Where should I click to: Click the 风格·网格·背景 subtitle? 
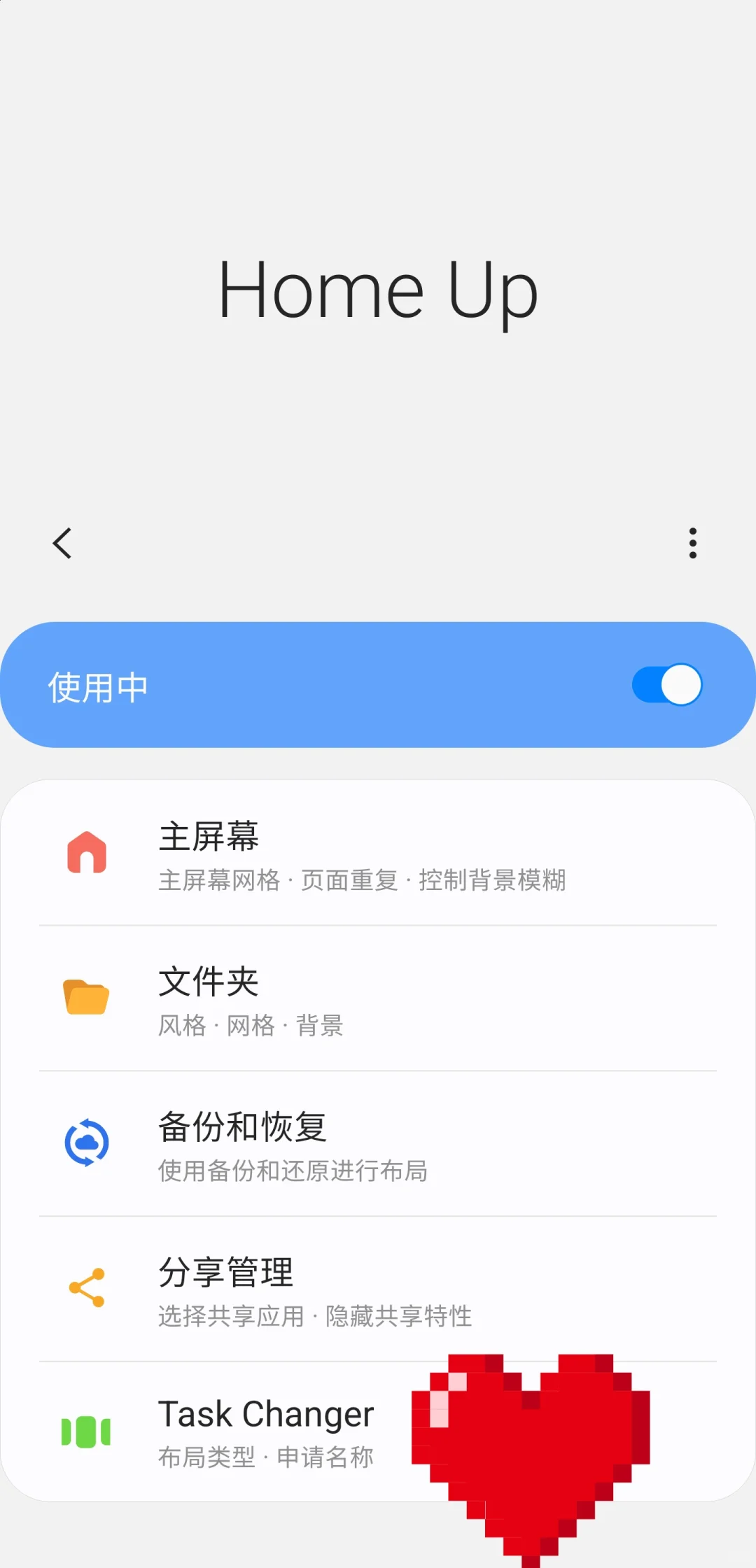tap(250, 1026)
